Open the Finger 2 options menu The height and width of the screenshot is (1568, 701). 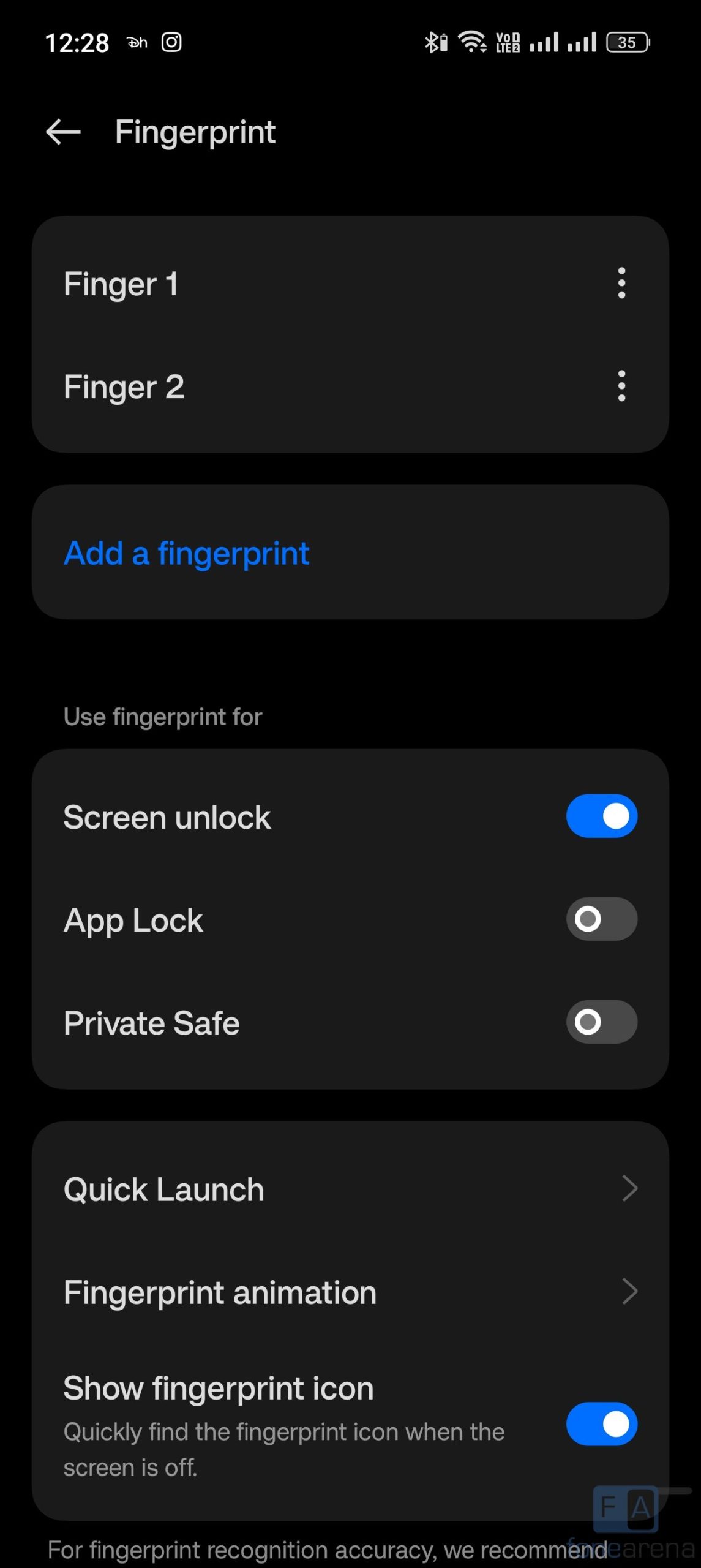click(621, 386)
